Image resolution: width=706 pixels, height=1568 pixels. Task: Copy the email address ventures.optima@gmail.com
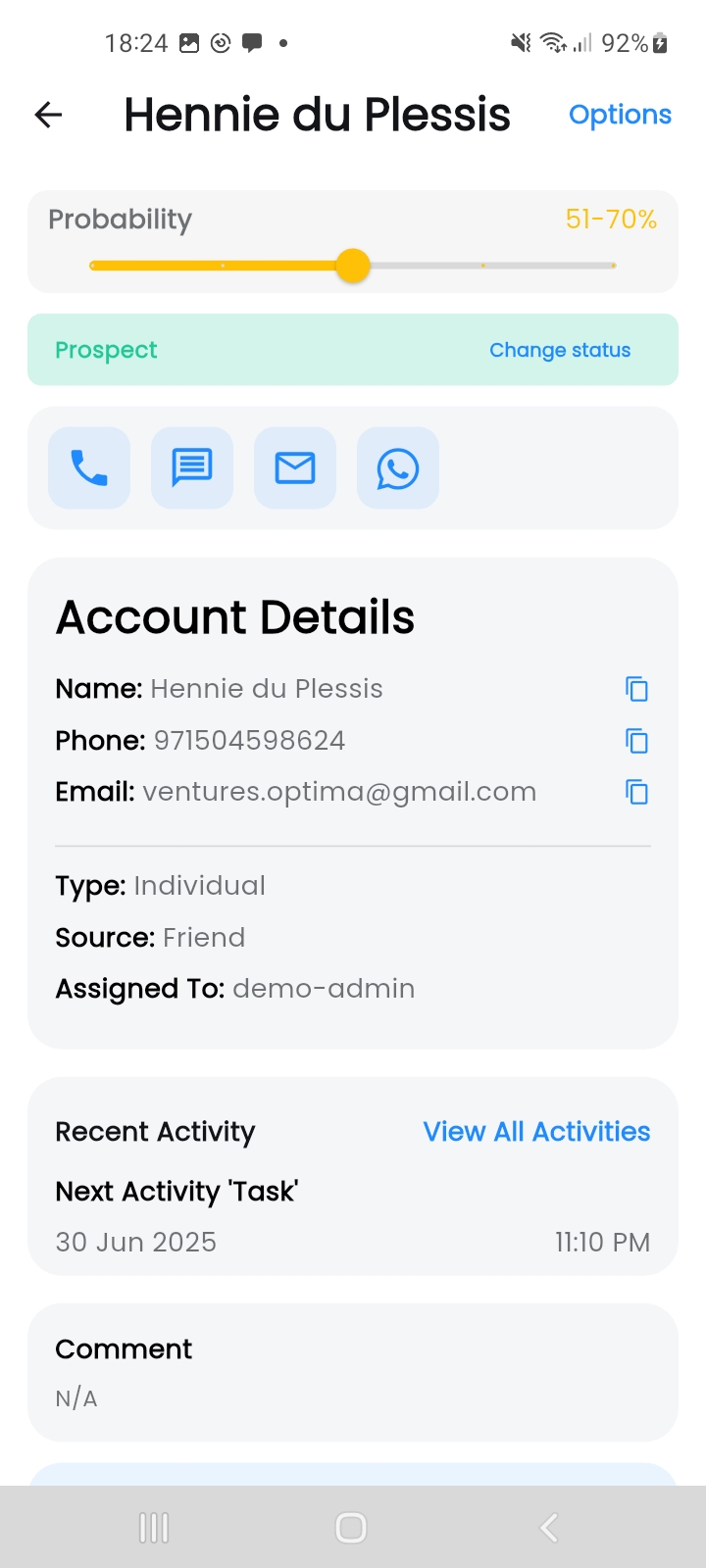click(x=636, y=792)
